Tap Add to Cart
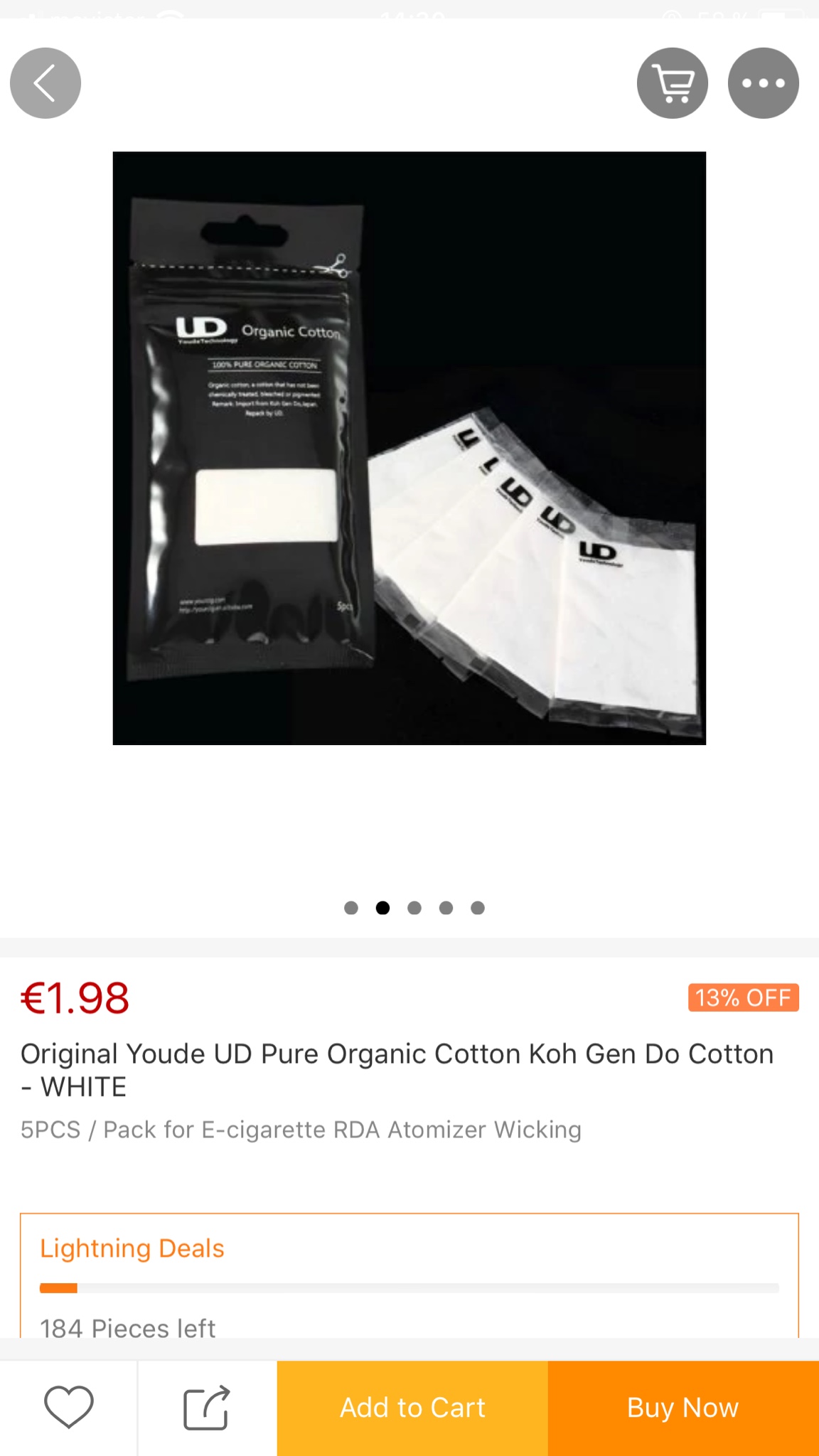The image size is (819, 1456). click(x=412, y=1408)
